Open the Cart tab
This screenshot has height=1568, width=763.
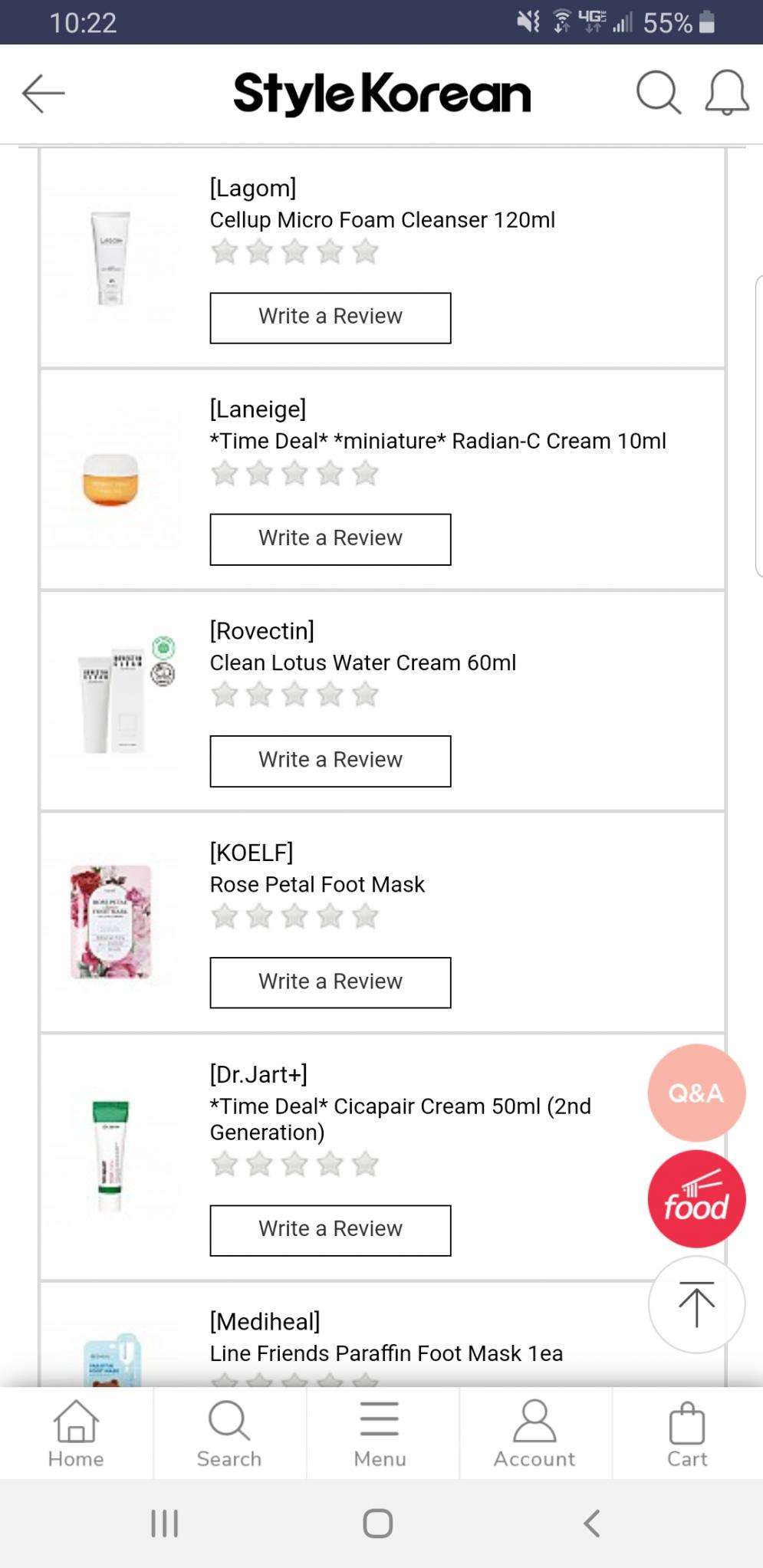[x=687, y=1432]
